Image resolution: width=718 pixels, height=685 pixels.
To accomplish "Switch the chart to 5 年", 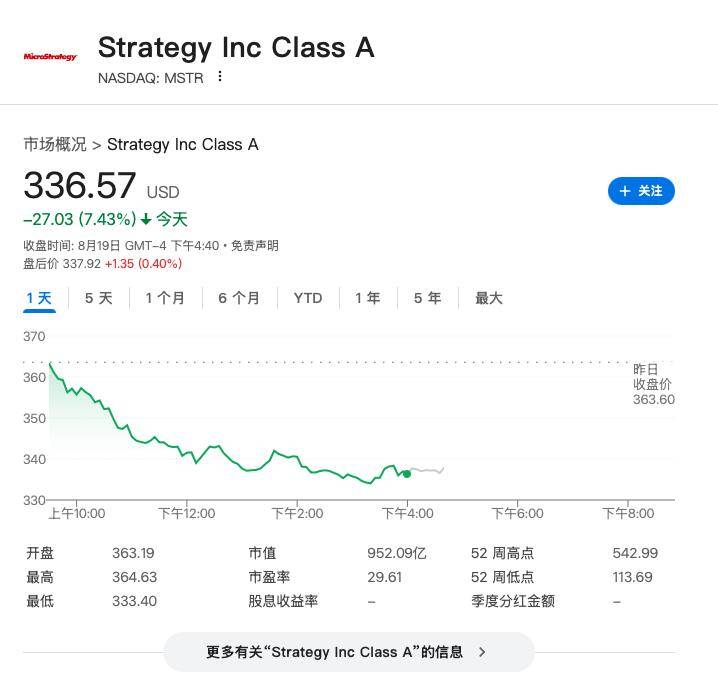I will tap(427, 298).
